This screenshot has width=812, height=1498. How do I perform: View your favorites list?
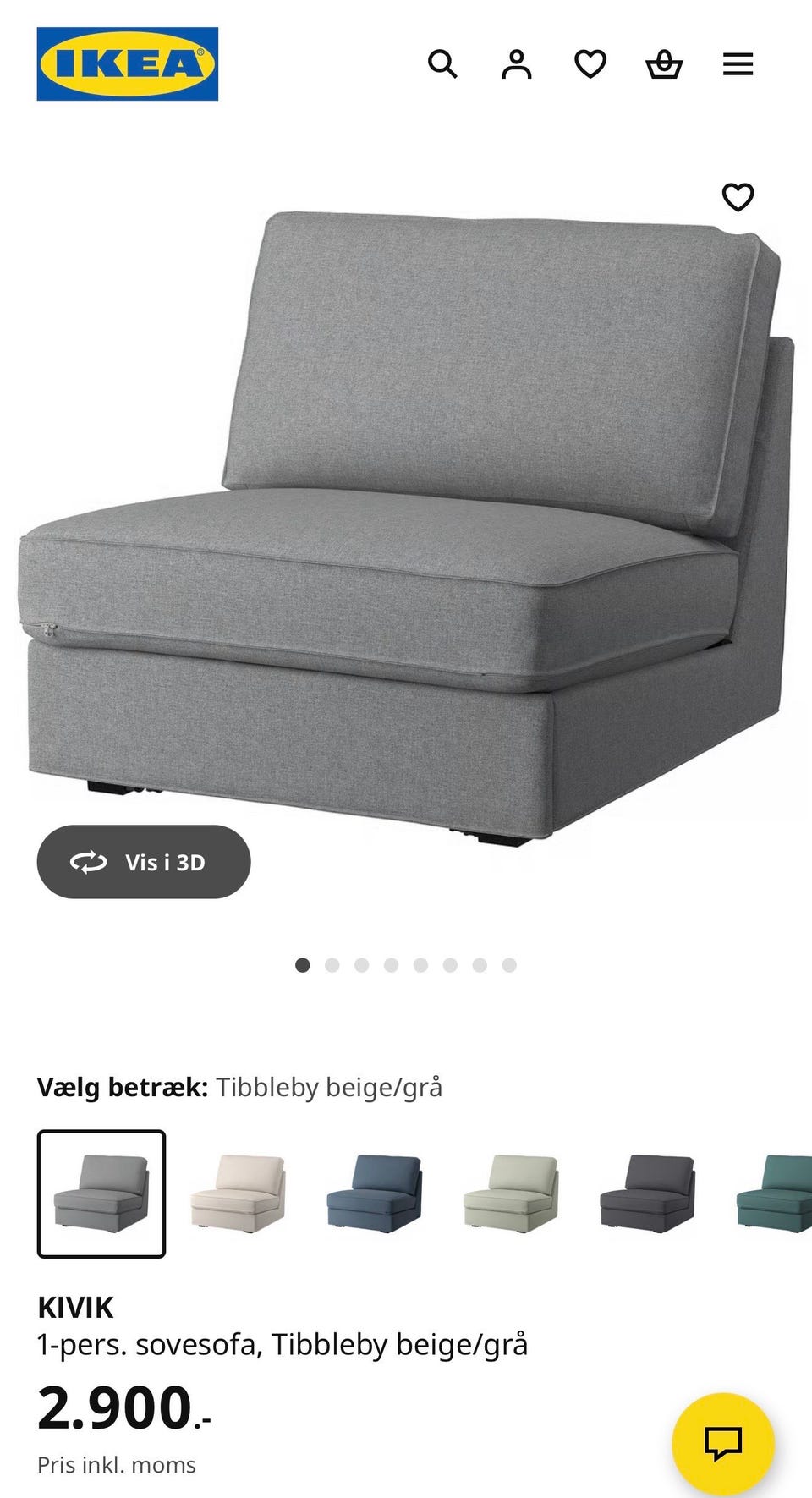coord(590,64)
